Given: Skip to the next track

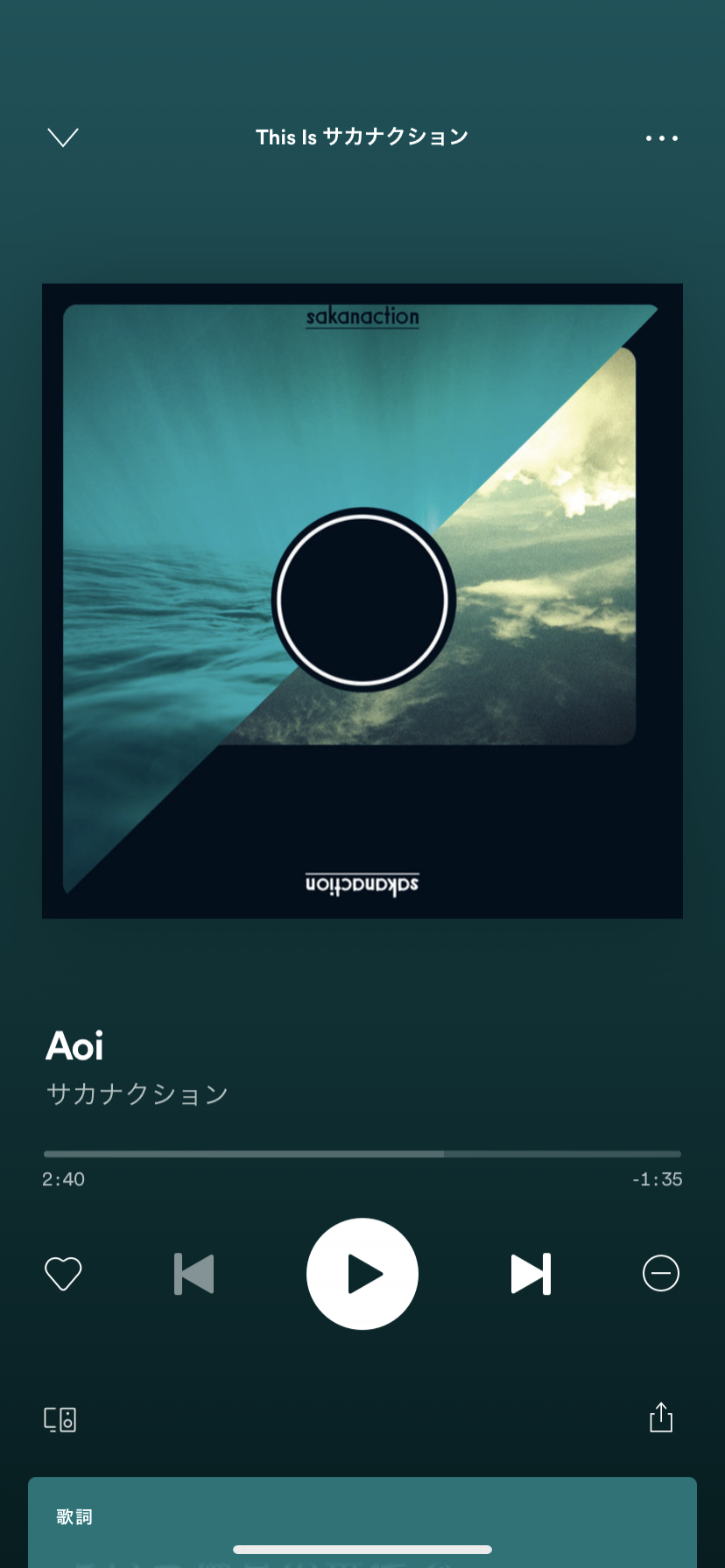Looking at the screenshot, I should coord(531,1274).
